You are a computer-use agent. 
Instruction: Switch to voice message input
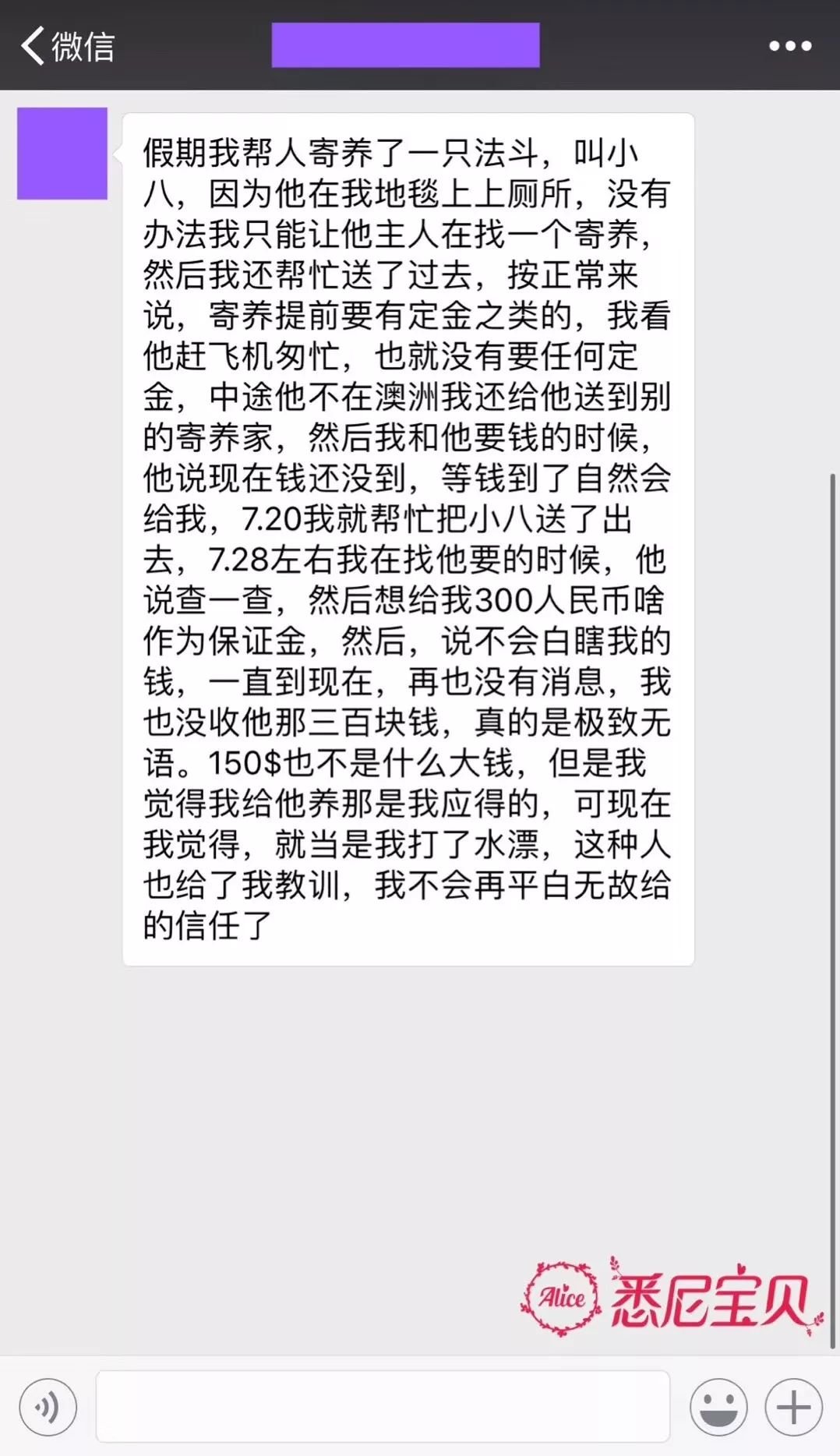pos(48,1407)
